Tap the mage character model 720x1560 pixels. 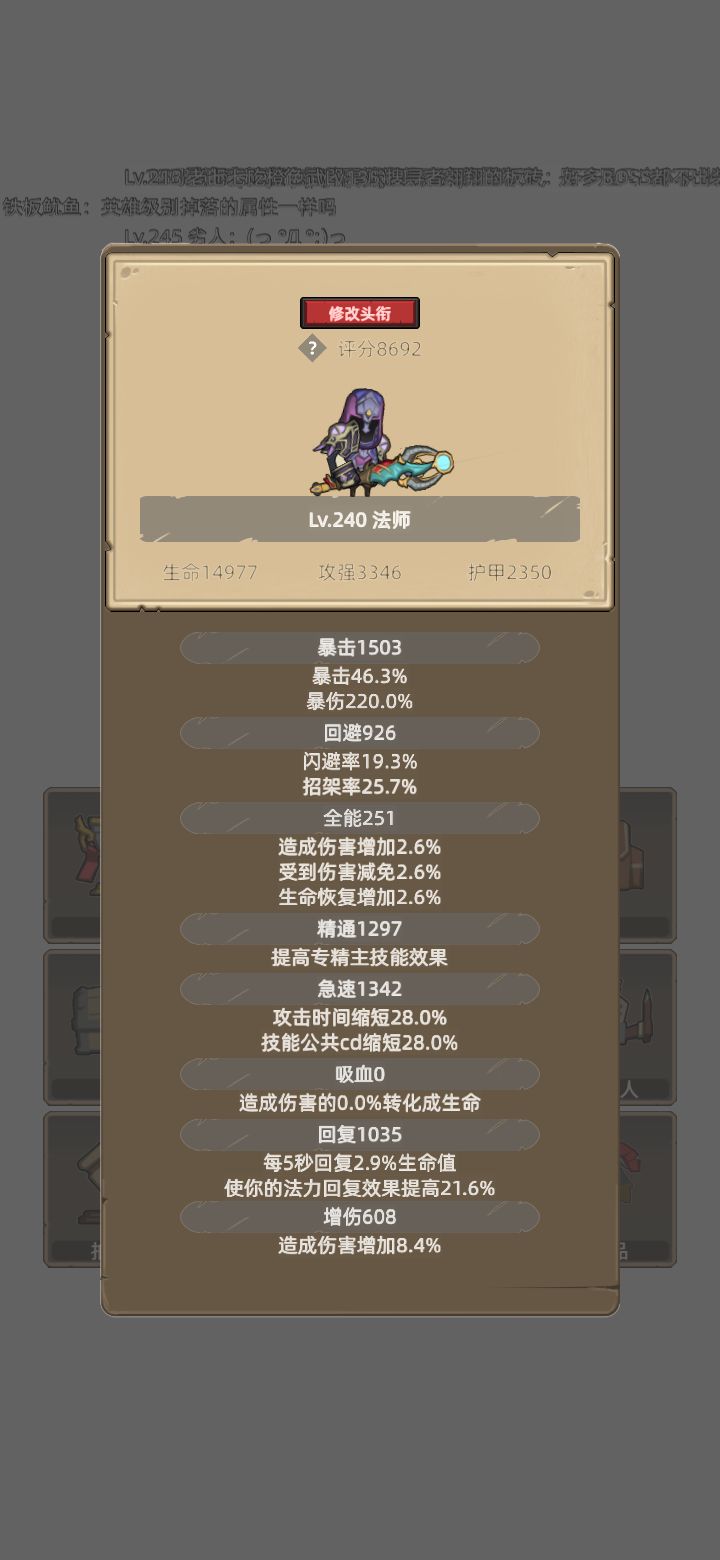click(375, 445)
